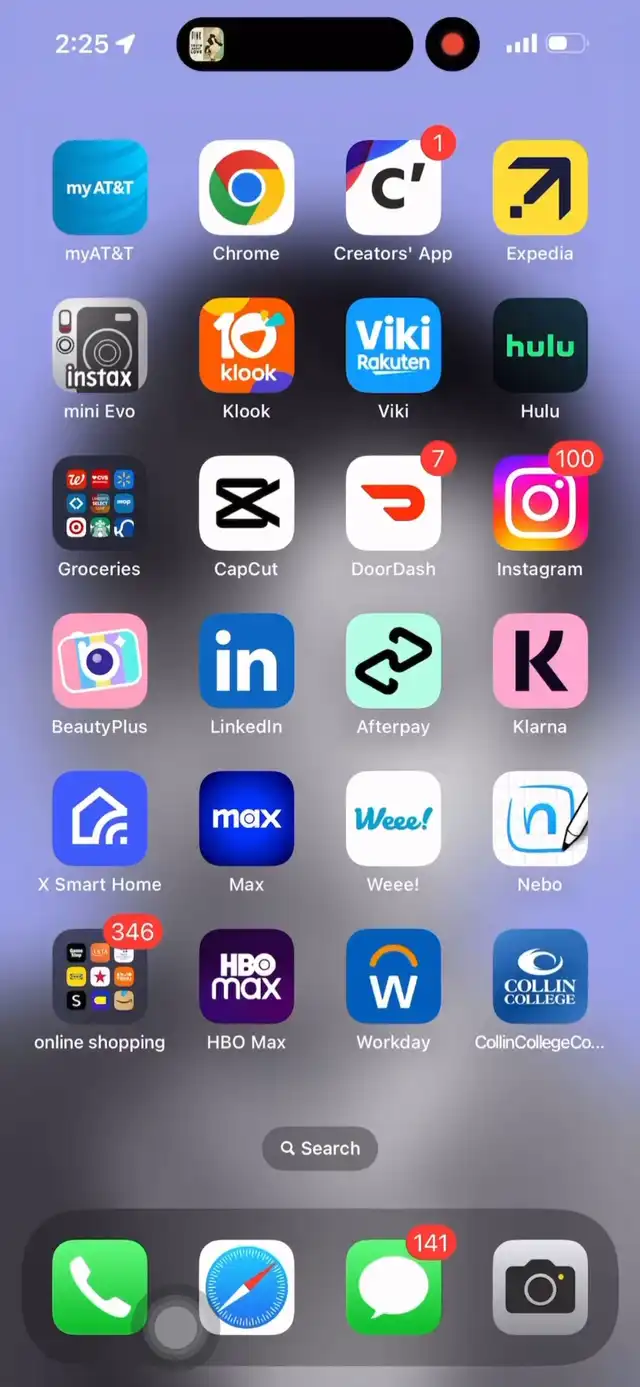Launch the Nebo notes app
This screenshot has height=1387, width=640.
tap(540, 818)
